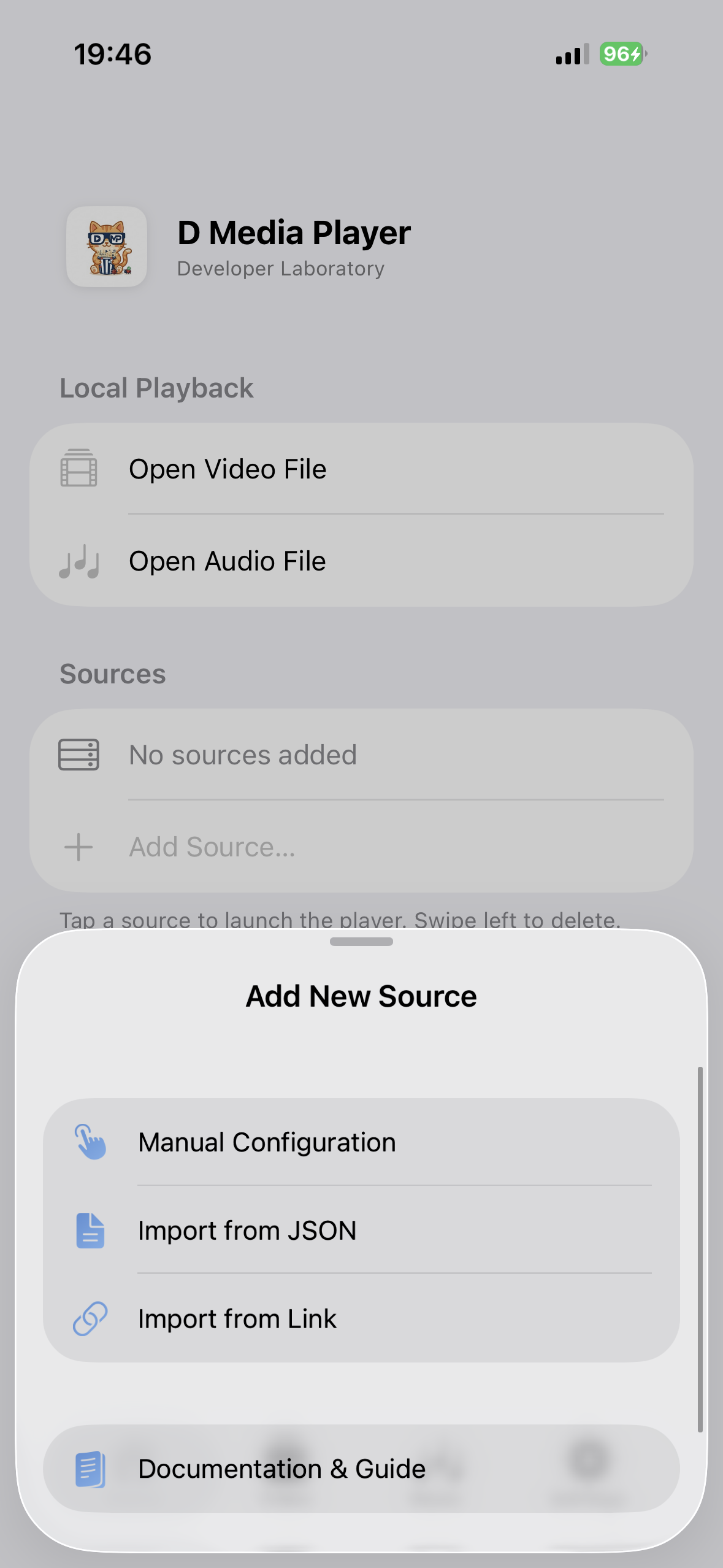The image size is (723, 1568).
Task: Open Audio File
Action: pos(228,561)
